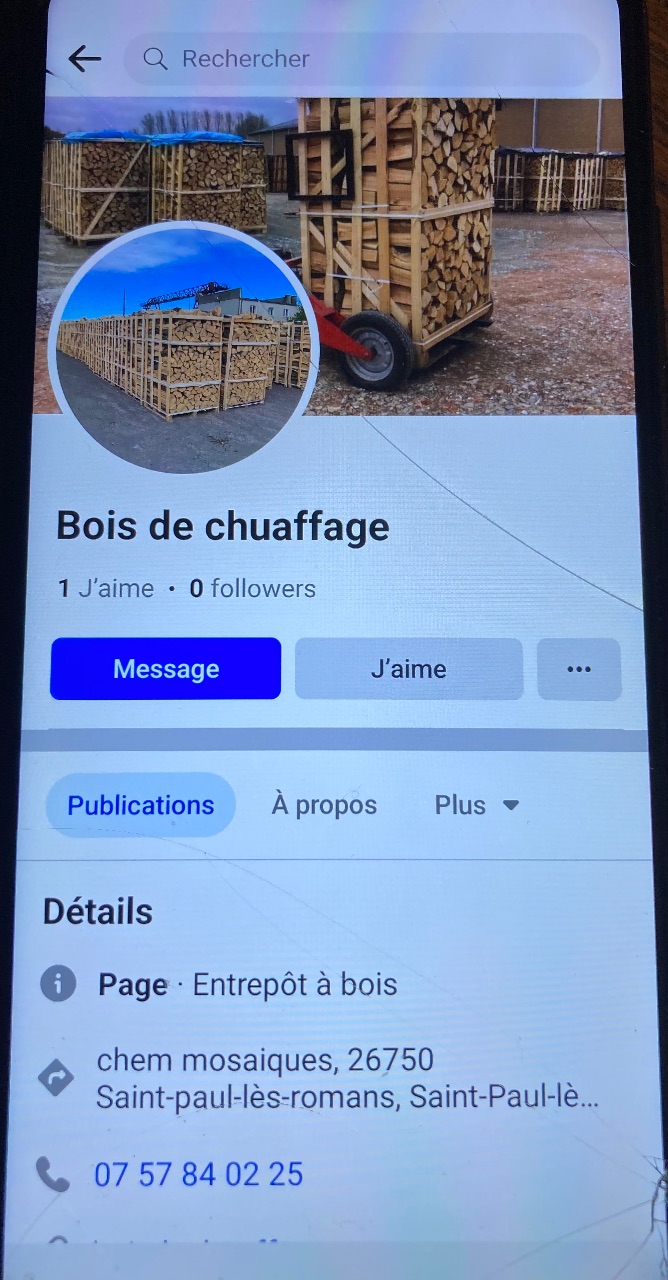Open the Rechercher search field
This screenshot has height=1280, width=668.
360,59
